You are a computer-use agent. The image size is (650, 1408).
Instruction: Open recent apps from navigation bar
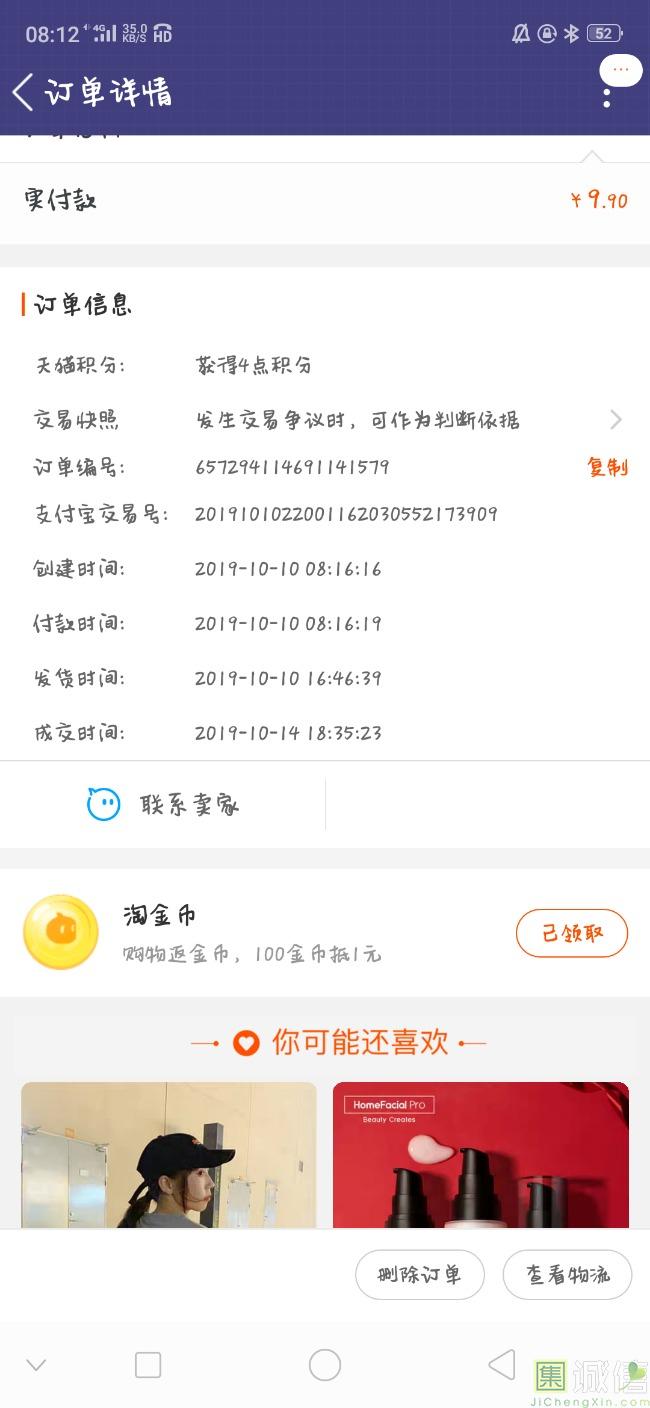(x=148, y=1365)
